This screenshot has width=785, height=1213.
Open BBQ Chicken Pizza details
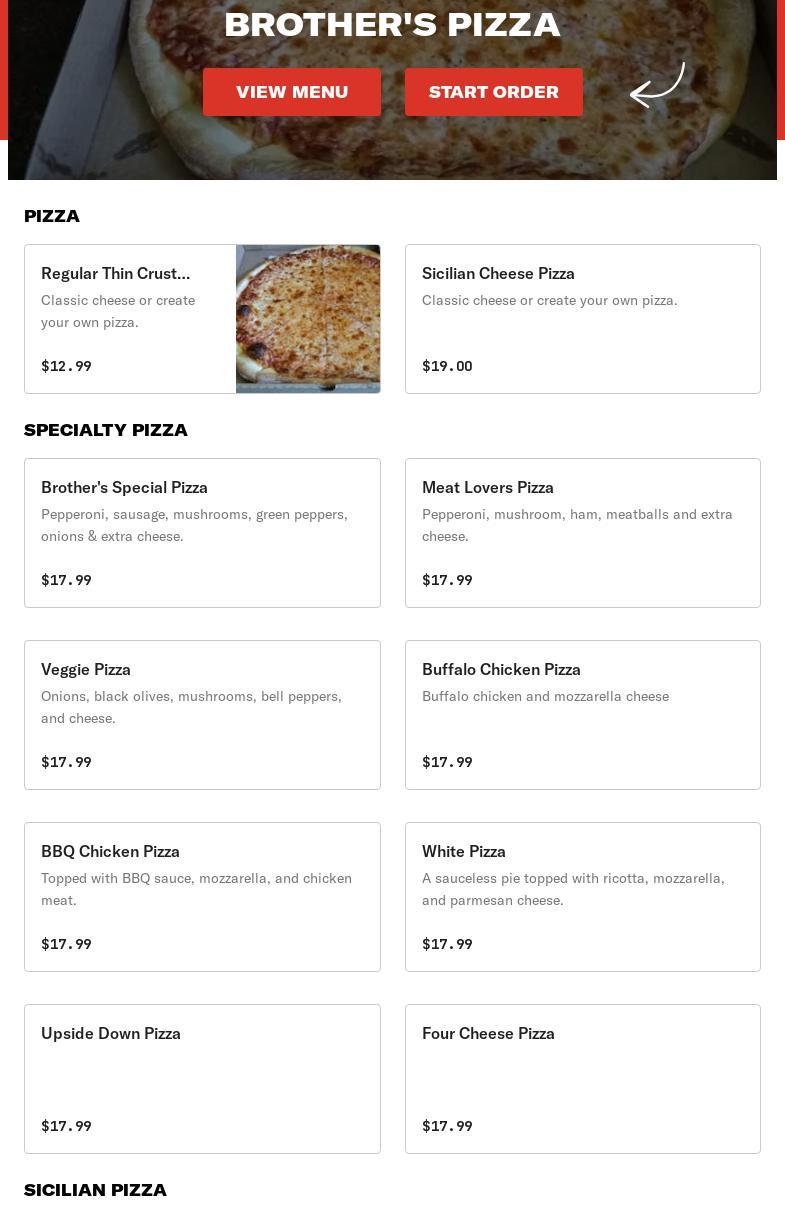[202, 897]
